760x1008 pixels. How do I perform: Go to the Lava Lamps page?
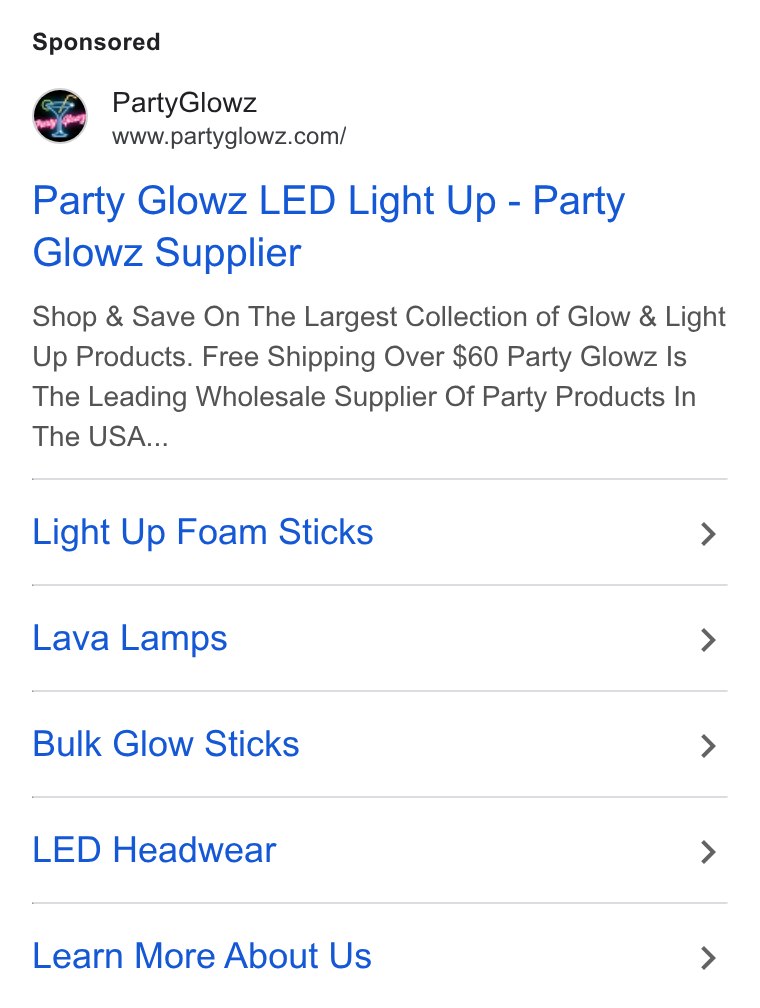[x=379, y=638]
